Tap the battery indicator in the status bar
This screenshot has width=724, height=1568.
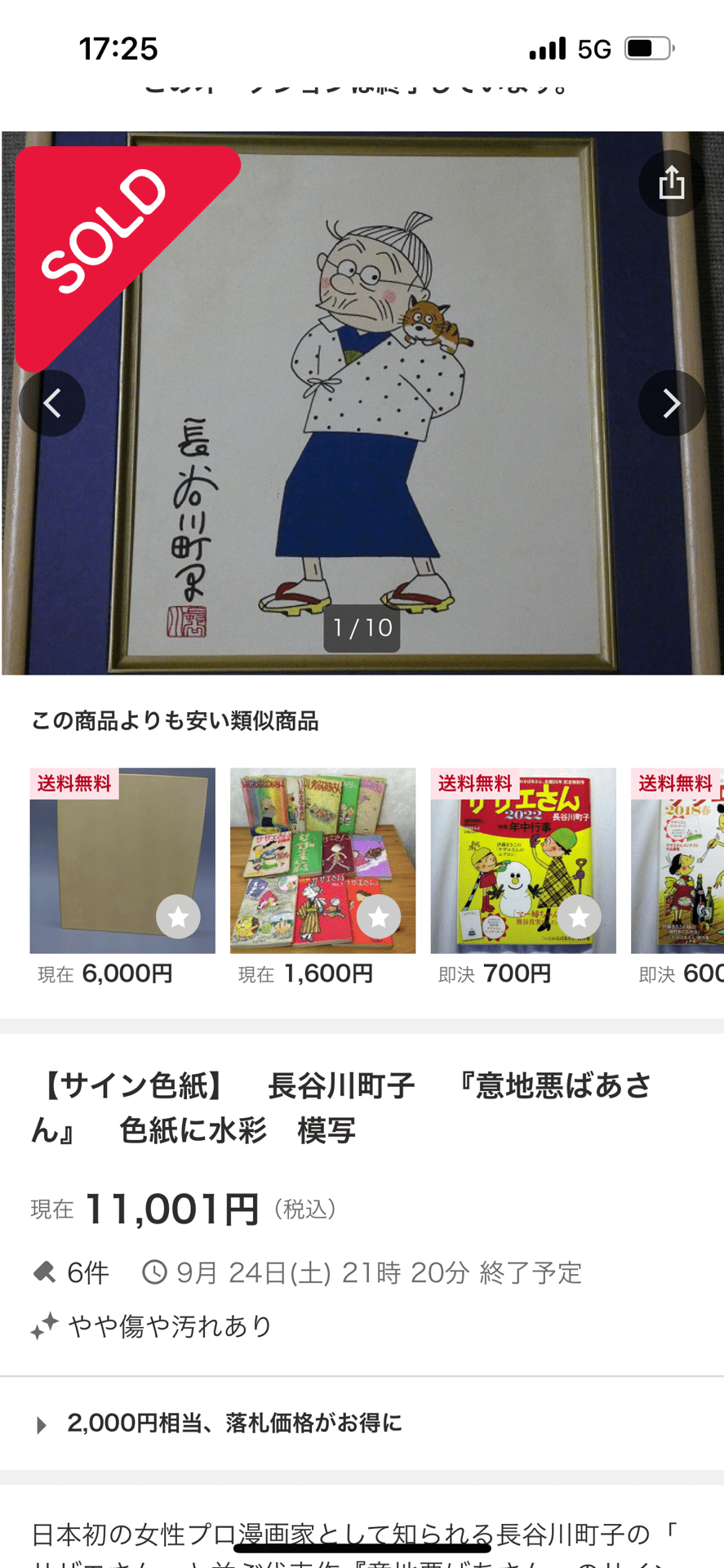[644, 47]
